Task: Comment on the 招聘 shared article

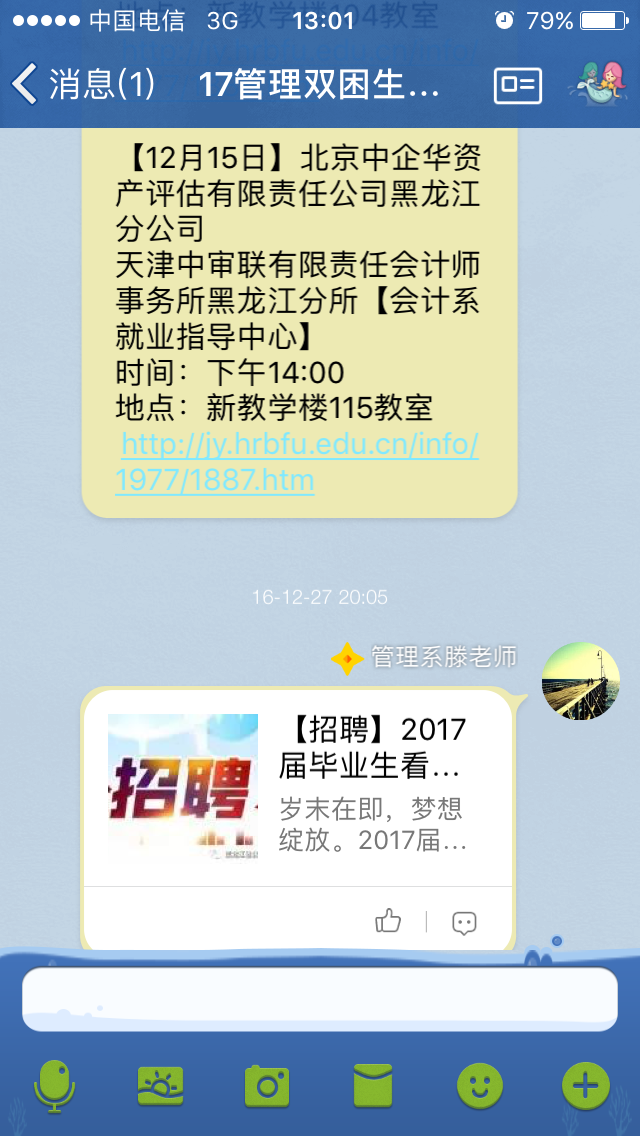Action: point(464,922)
